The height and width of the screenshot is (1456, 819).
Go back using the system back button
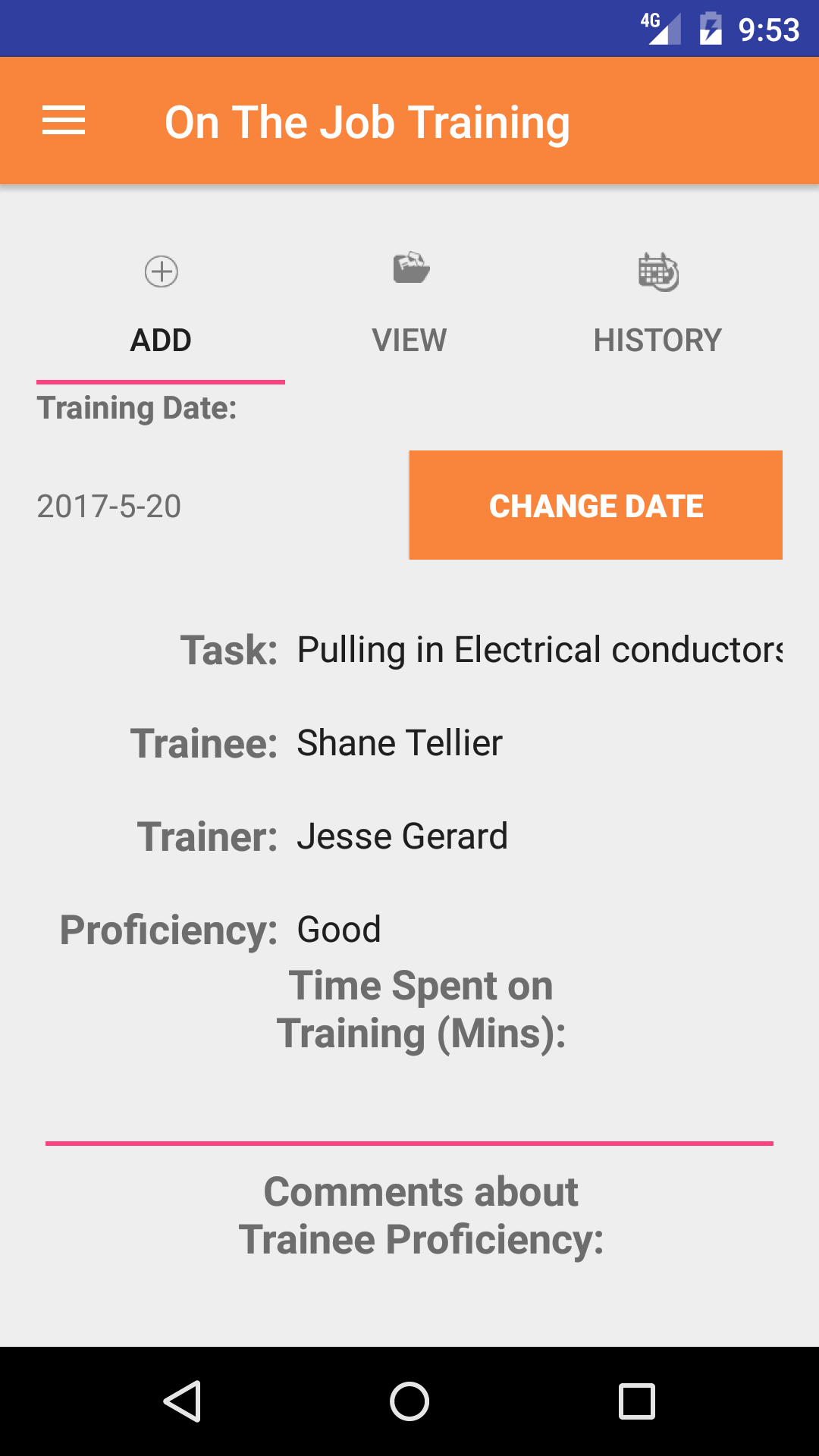(182, 1401)
